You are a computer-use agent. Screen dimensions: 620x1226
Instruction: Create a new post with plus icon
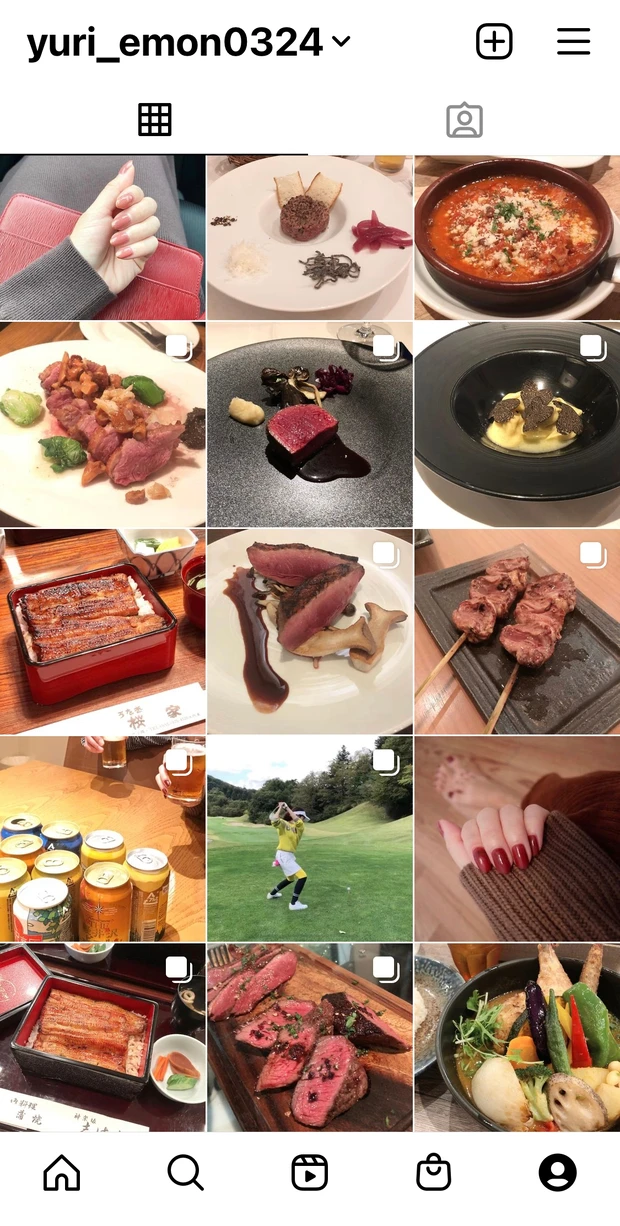coord(494,42)
